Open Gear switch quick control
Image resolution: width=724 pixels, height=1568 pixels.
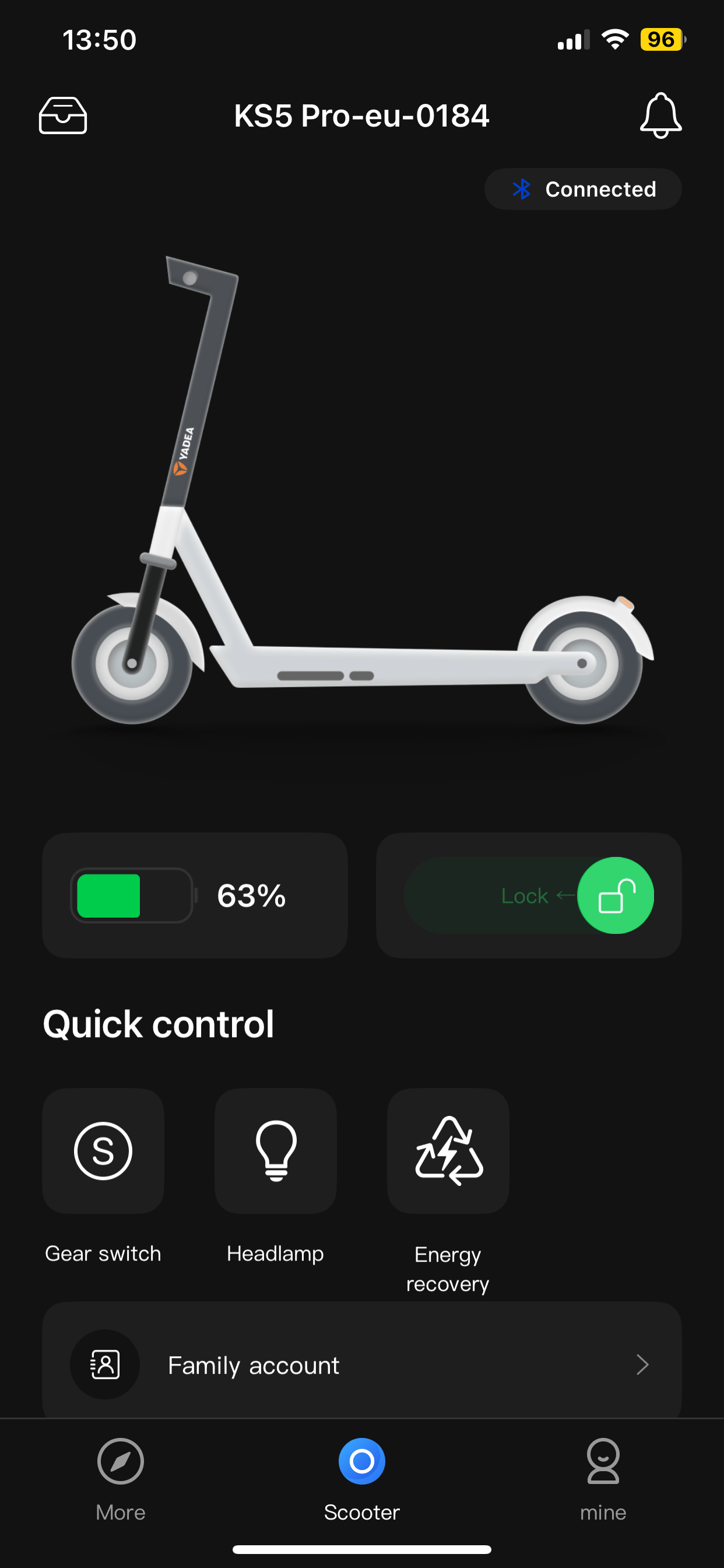coord(103,1150)
